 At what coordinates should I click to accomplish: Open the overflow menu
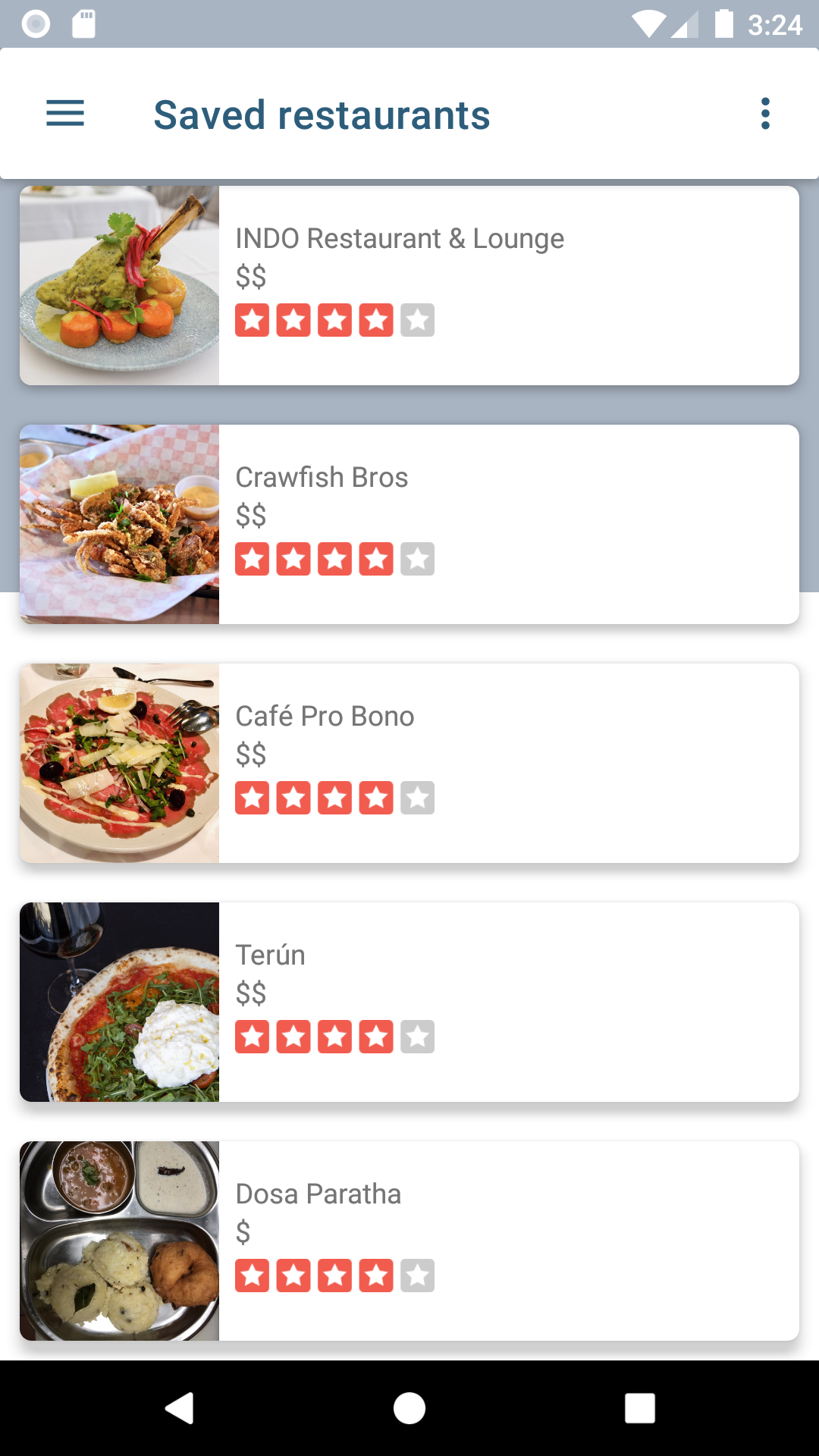(x=765, y=114)
